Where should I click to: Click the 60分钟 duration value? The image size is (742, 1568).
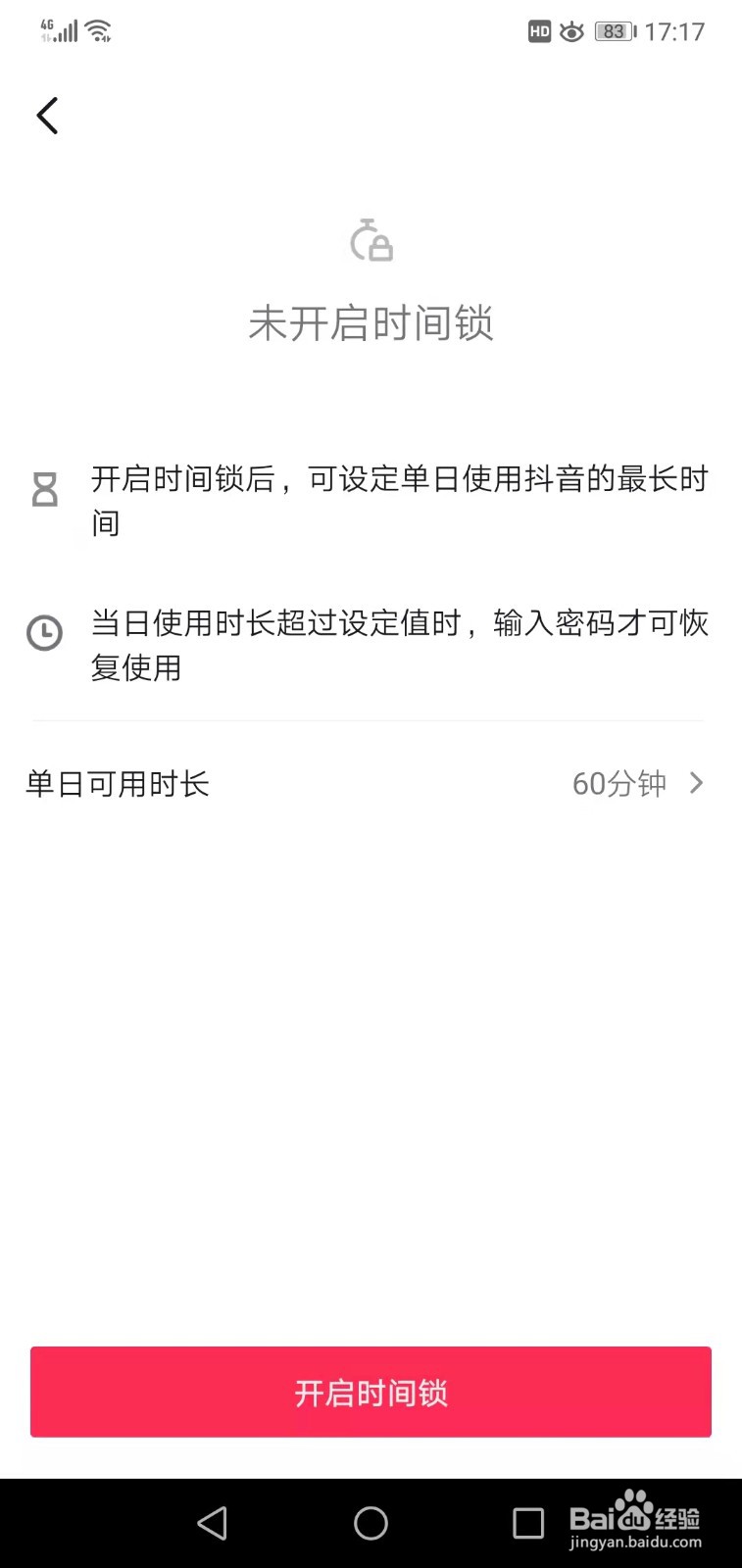[x=620, y=783]
